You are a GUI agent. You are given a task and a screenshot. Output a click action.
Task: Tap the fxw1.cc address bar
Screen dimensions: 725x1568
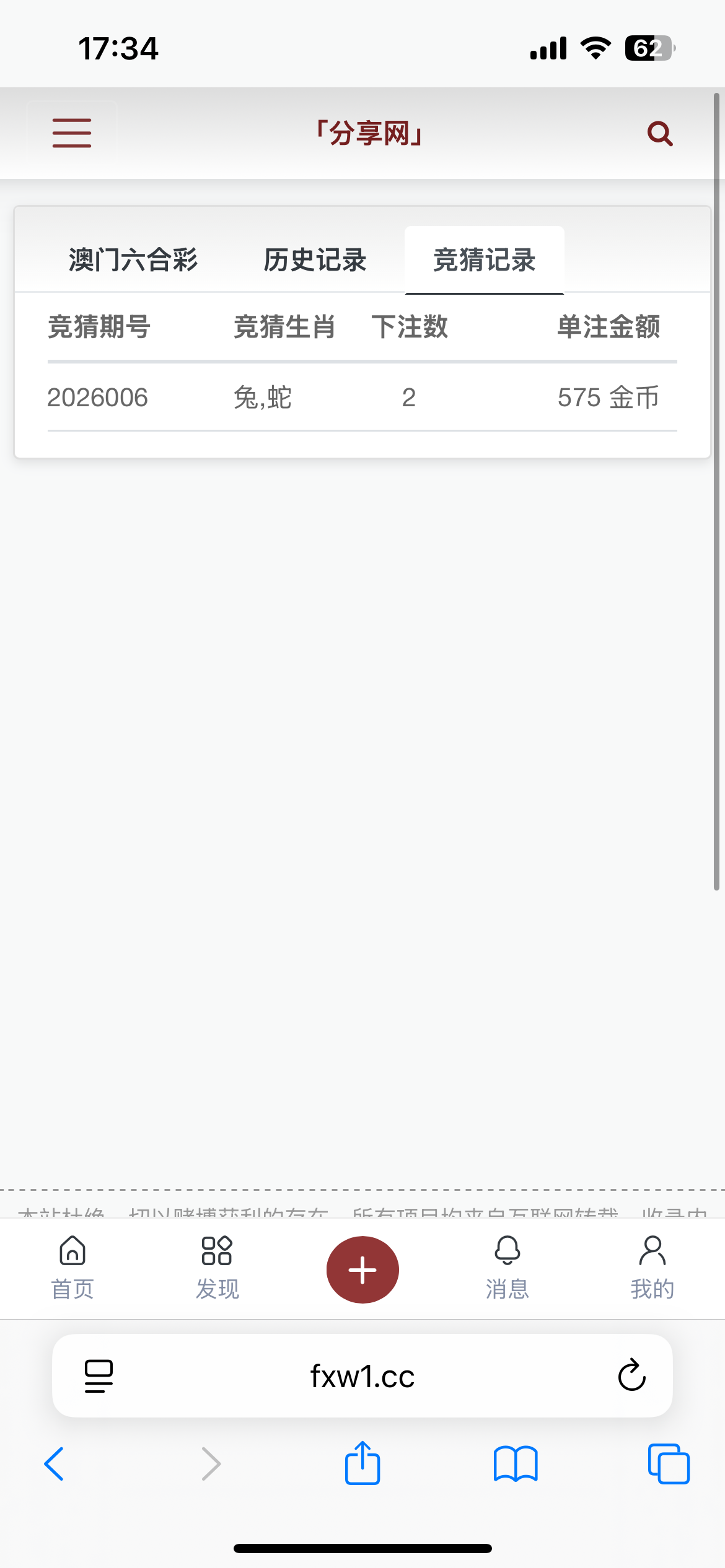point(362,1376)
